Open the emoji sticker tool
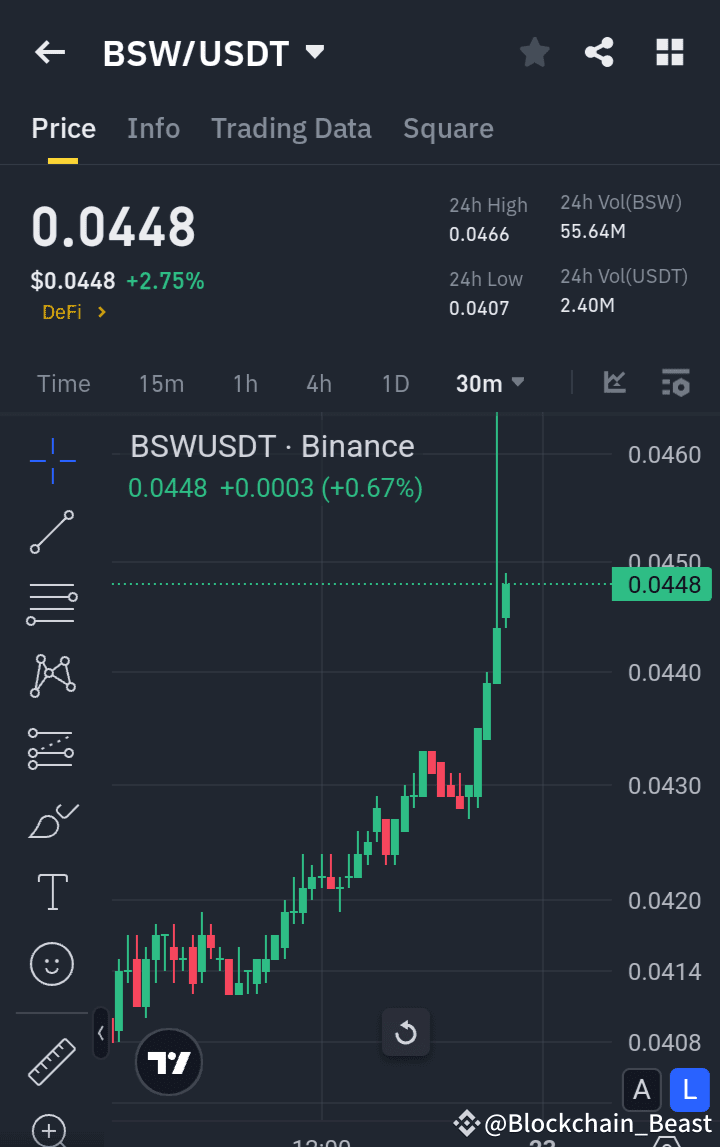This screenshot has height=1147, width=720. [52, 963]
